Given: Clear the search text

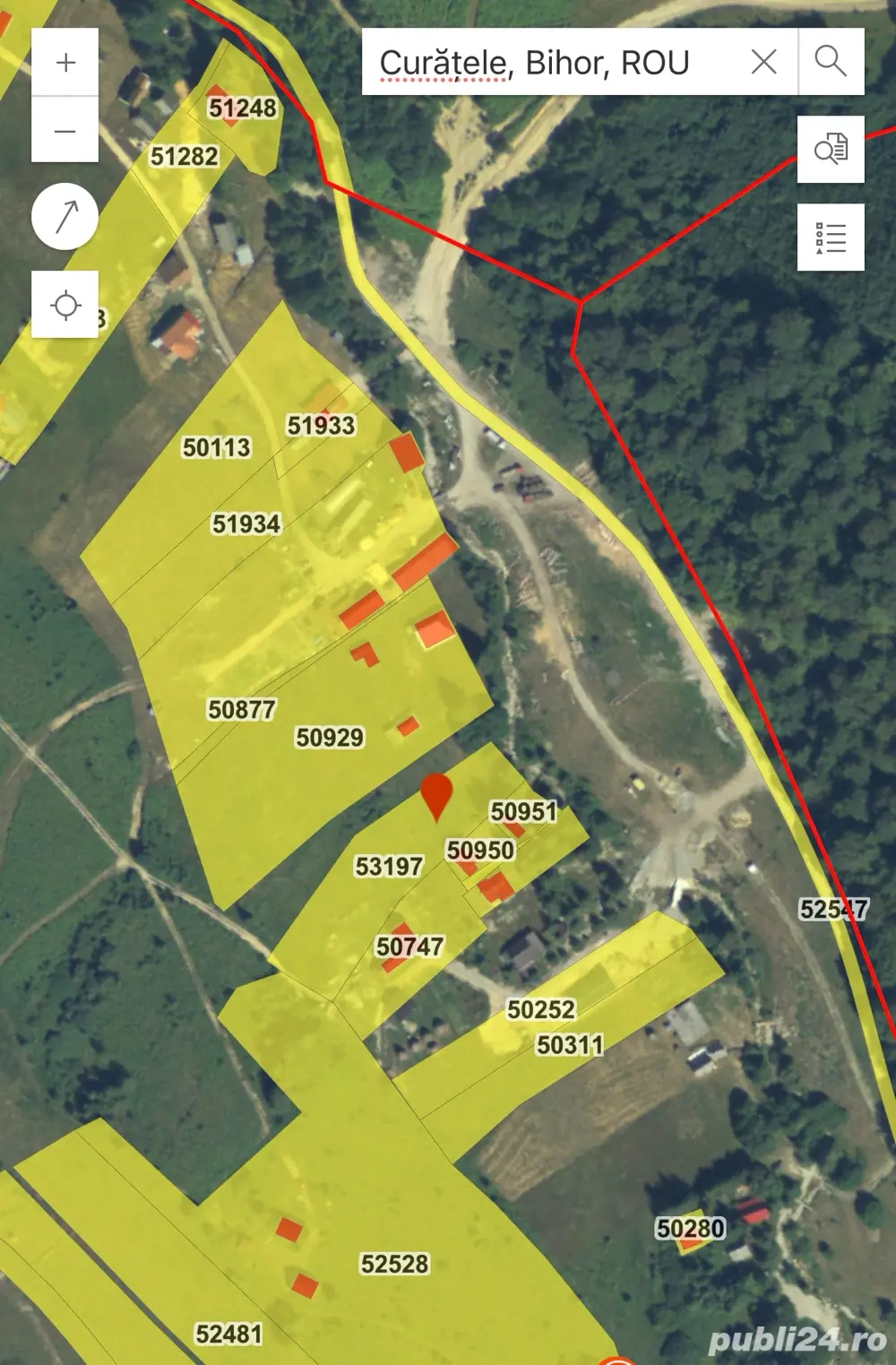Looking at the screenshot, I should coord(763,62).
